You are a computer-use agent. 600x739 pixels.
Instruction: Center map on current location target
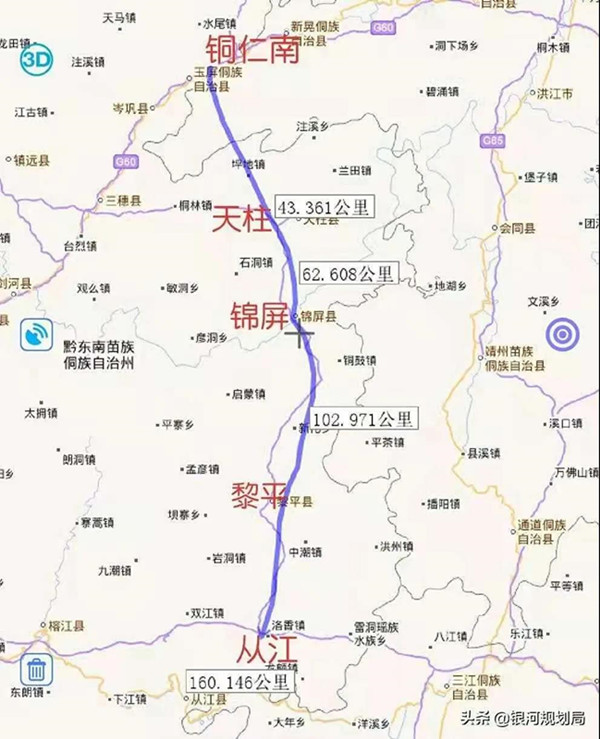(562, 334)
